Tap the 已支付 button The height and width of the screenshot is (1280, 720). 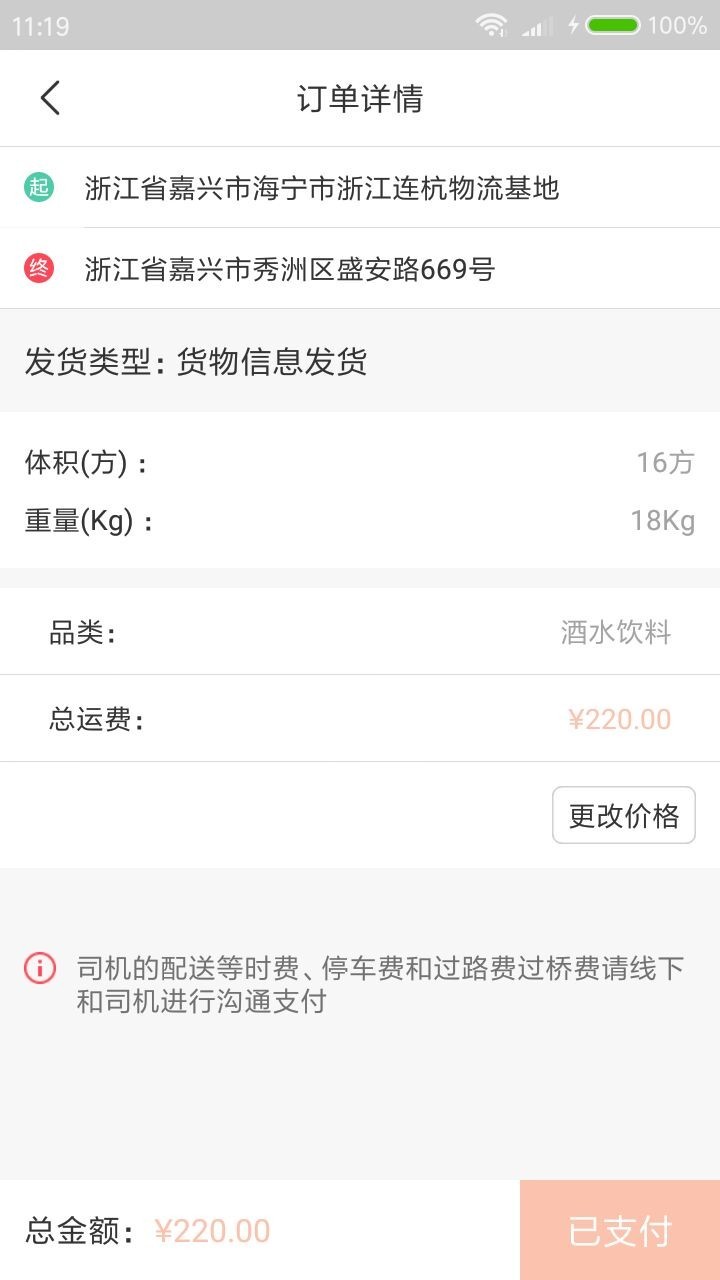click(620, 1230)
